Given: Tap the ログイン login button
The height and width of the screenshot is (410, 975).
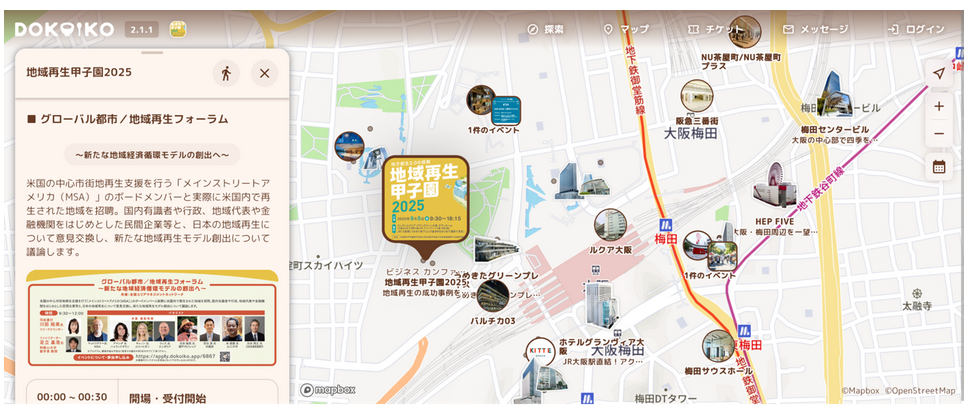Looking at the screenshot, I should click(x=916, y=30).
